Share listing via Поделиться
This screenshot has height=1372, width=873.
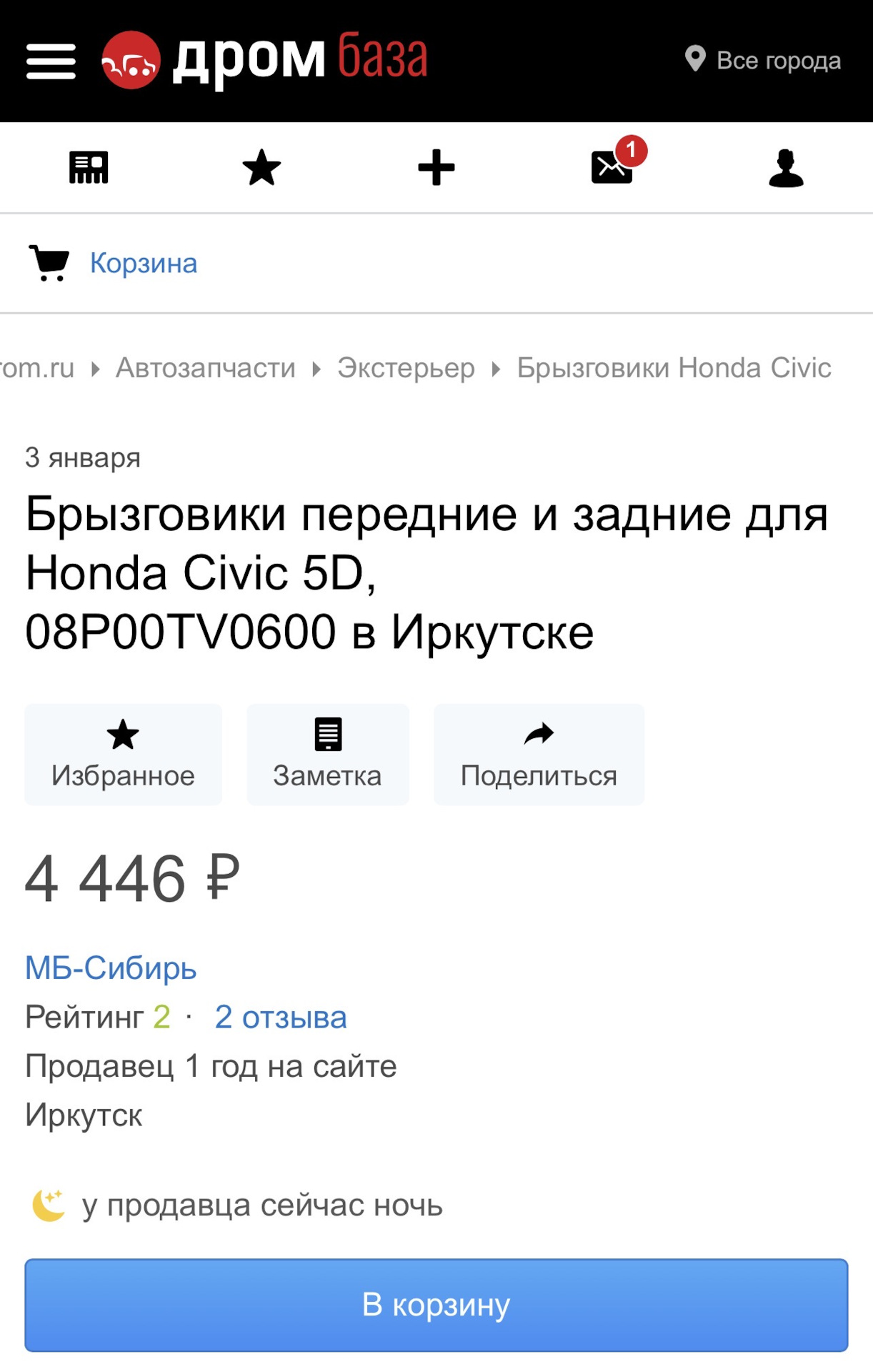click(x=539, y=755)
